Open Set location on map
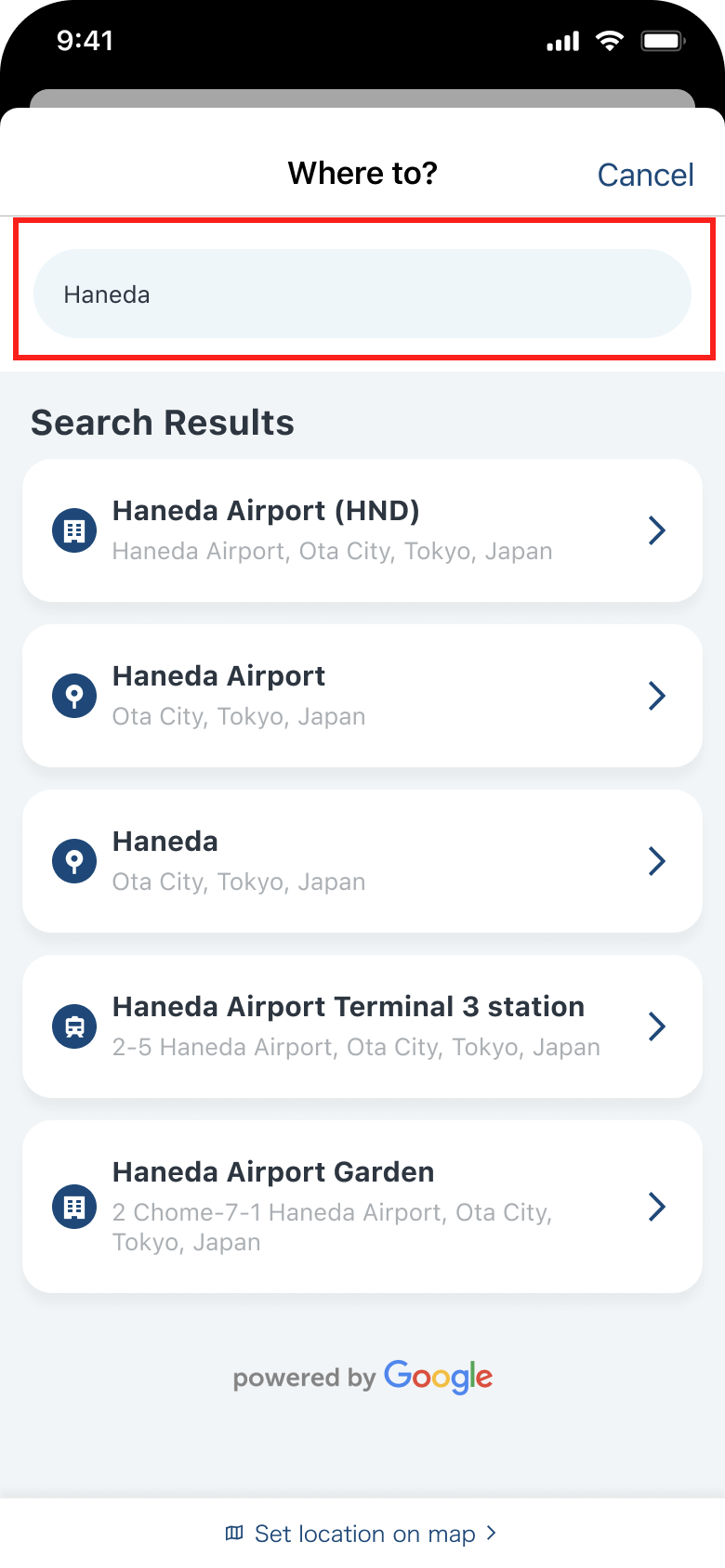The width and height of the screenshot is (725, 1568). point(362,1534)
